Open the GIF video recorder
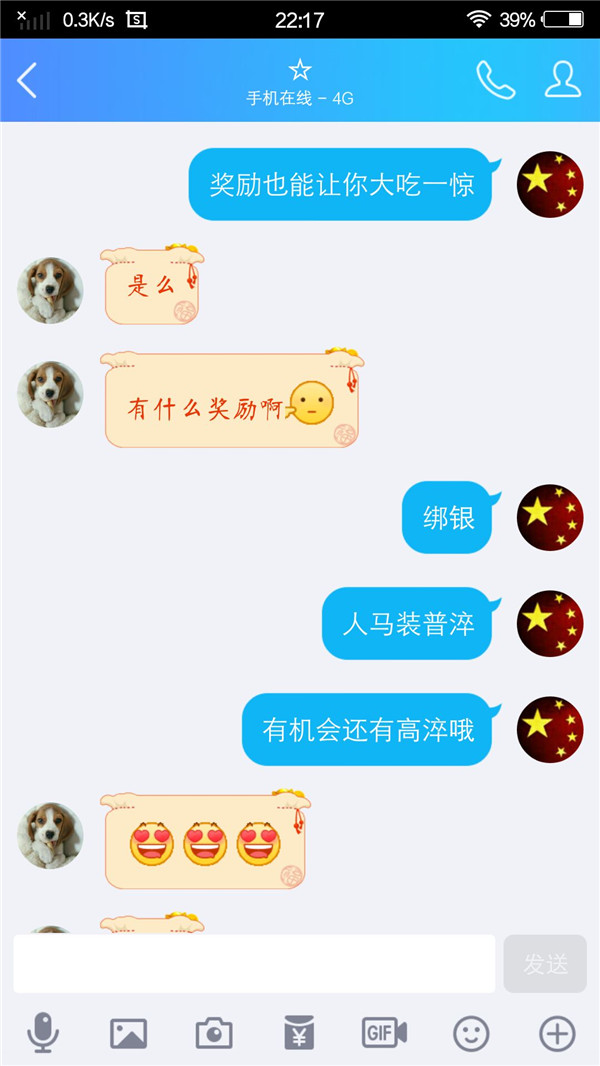 pos(385,1033)
